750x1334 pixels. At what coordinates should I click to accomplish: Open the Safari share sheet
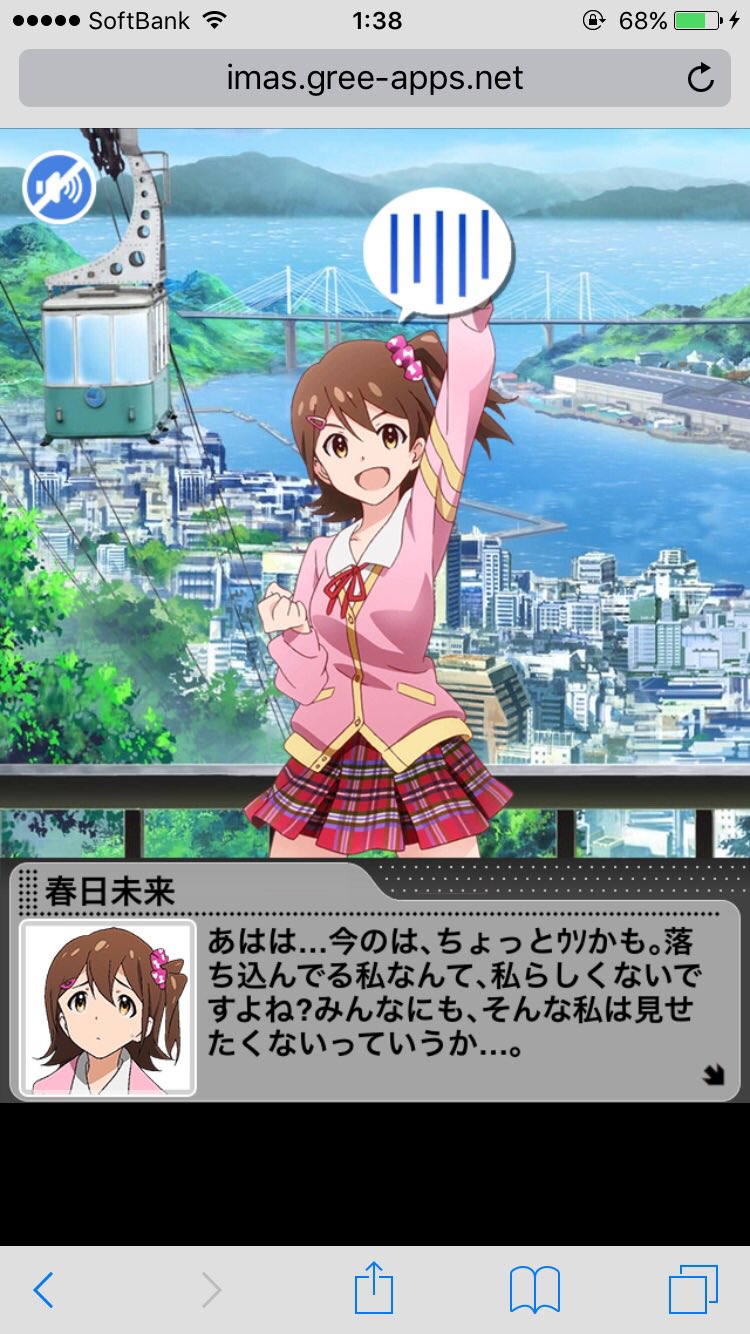pos(374,1288)
